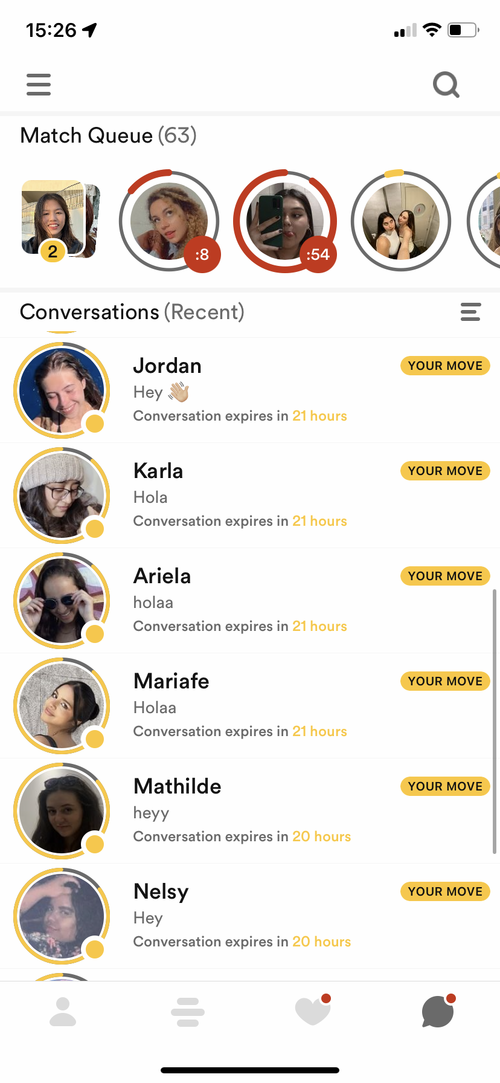500x1083 pixels.
Task: Open the chat with Karla
Action: (x=250, y=496)
